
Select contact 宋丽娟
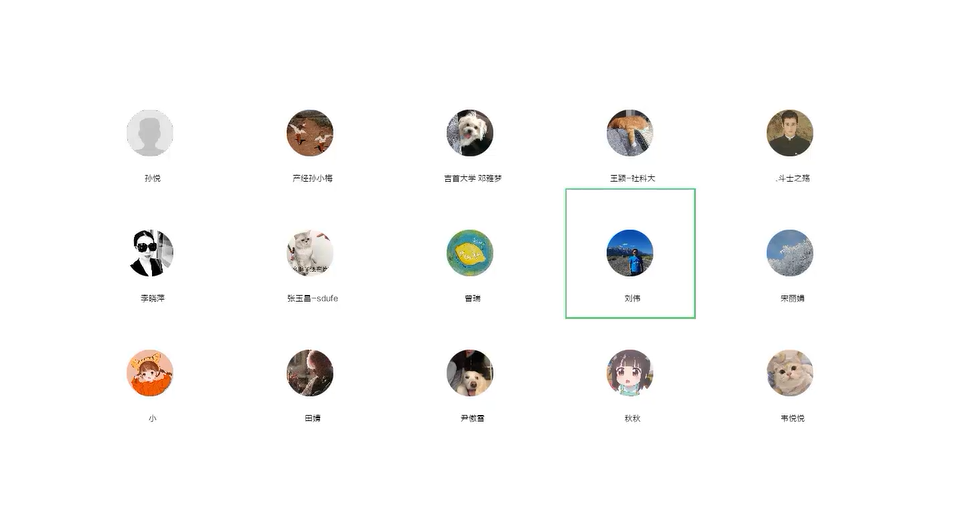pyautogui.click(x=790, y=254)
